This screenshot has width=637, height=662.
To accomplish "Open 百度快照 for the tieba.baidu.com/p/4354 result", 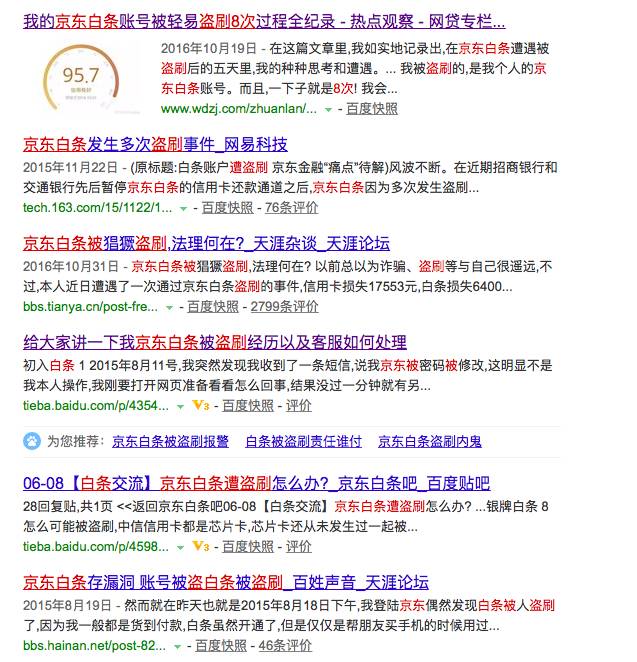I will coord(248,405).
